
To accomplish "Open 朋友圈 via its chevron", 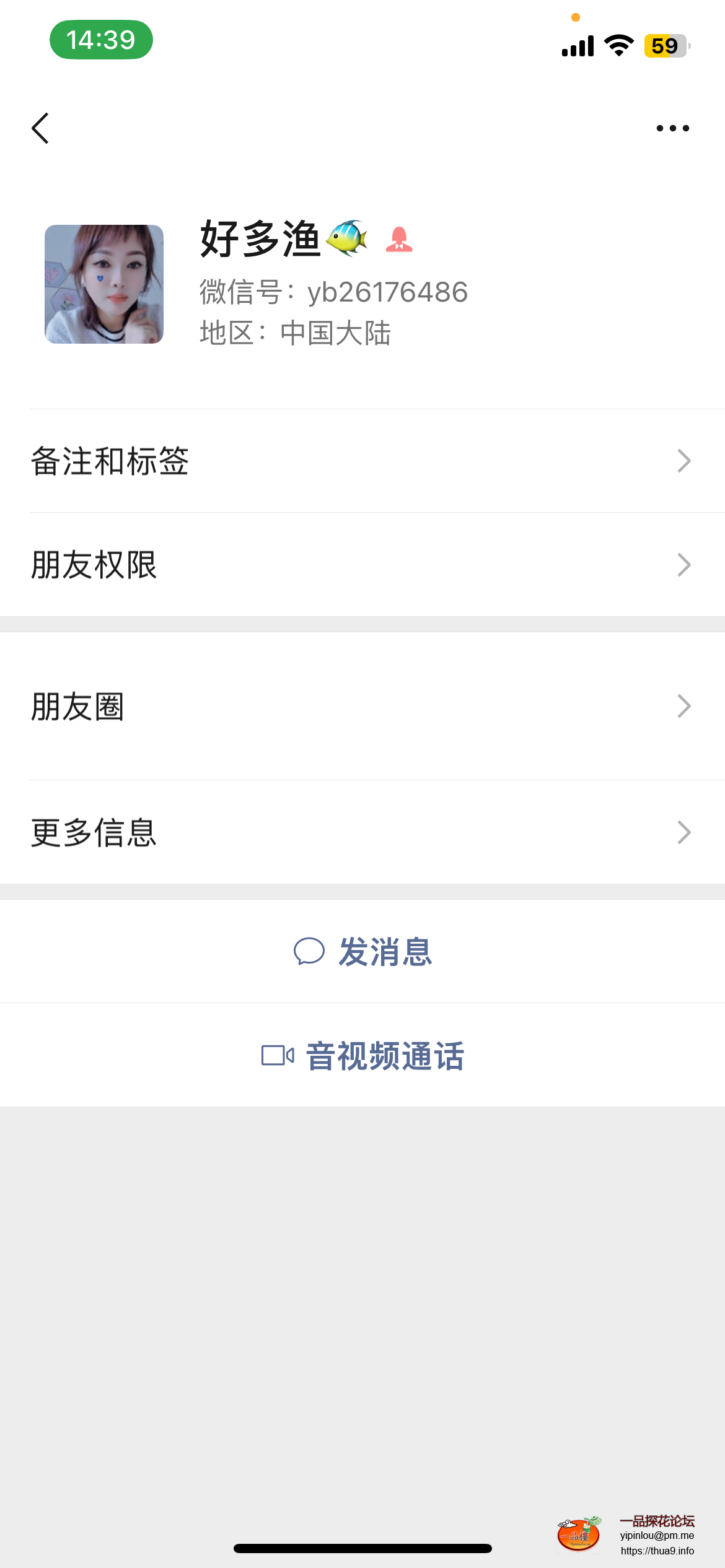I will coord(682,705).
